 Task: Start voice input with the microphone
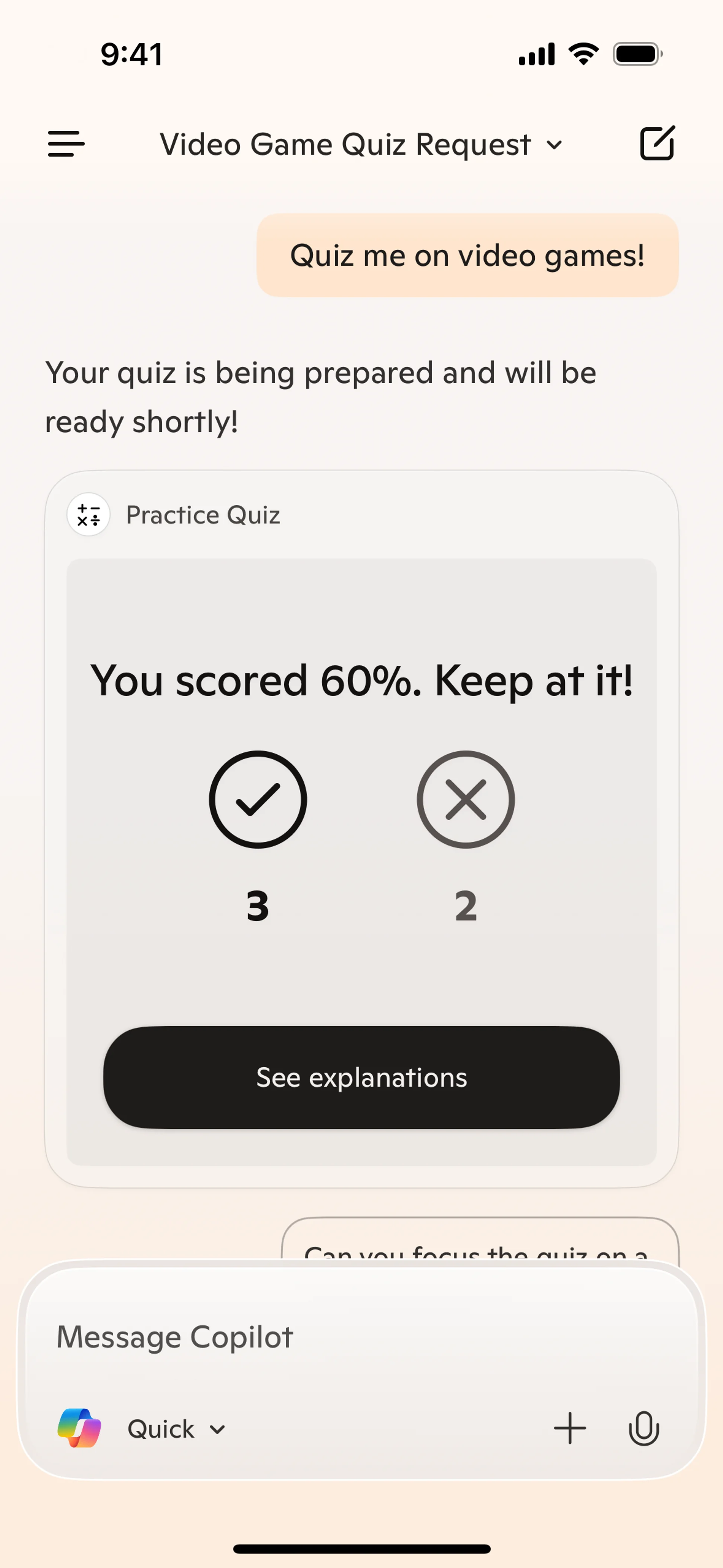pos(643,1429)
